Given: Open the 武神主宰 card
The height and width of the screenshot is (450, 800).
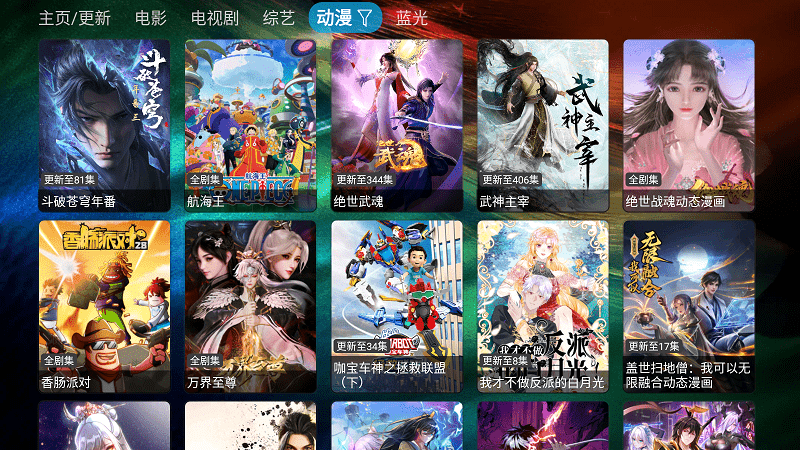Looking at the screenshot, I should click(543, 125).
